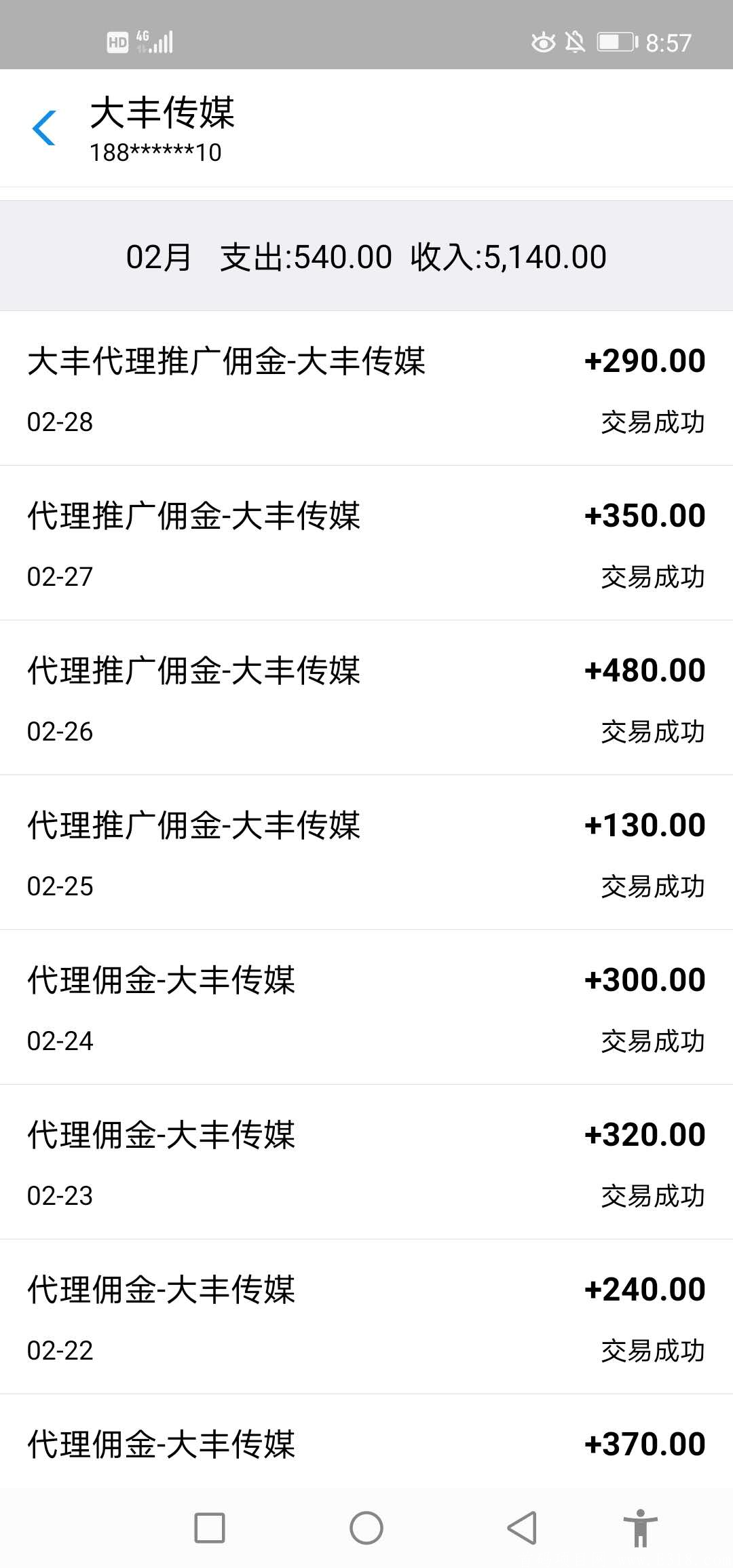
Task: Expand the 02月 monthly summary bar
Action: [366, 257]
